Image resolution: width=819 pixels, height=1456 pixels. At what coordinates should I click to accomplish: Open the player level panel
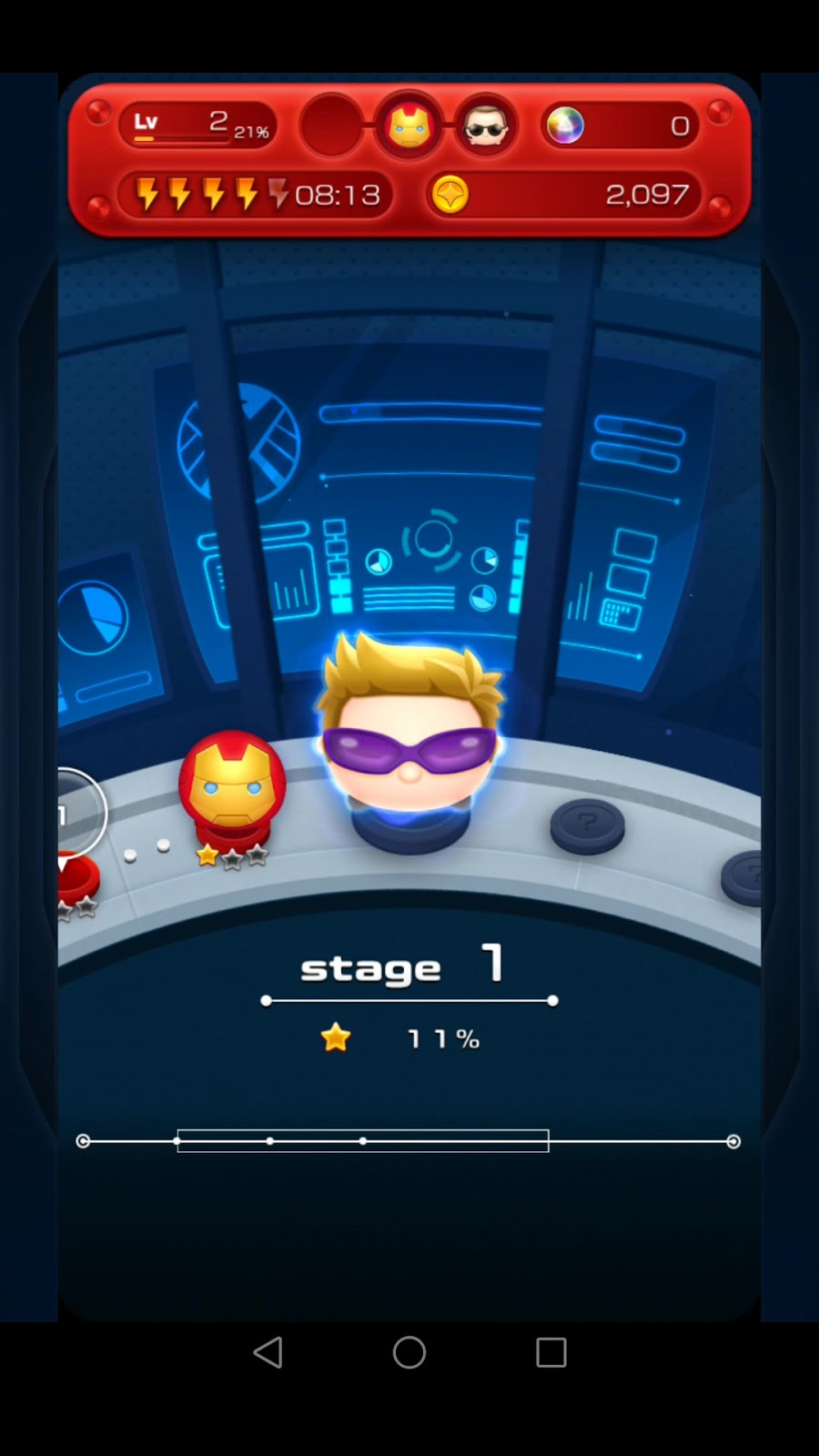(198, 126)
